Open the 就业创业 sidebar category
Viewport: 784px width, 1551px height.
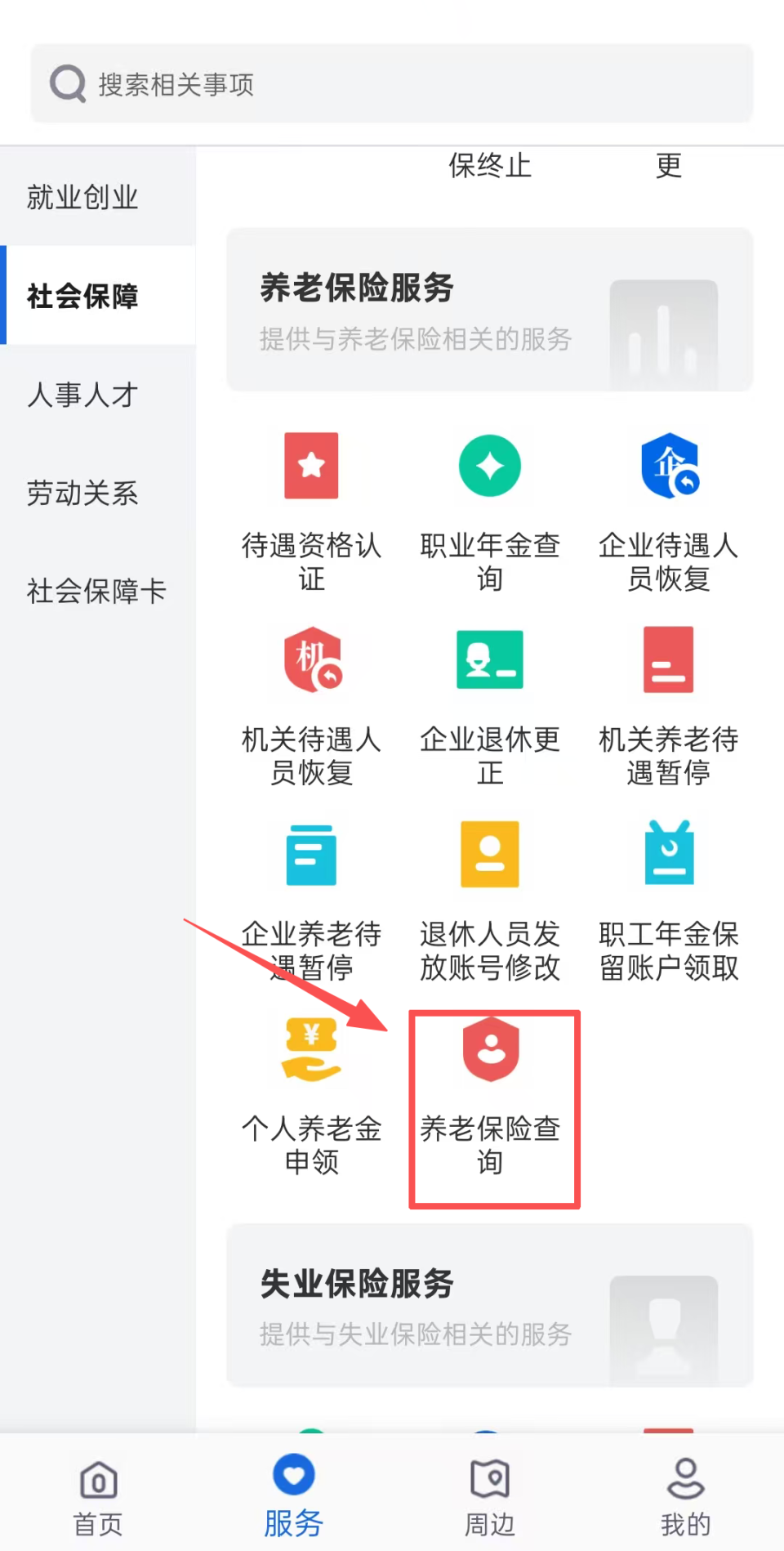82,197
